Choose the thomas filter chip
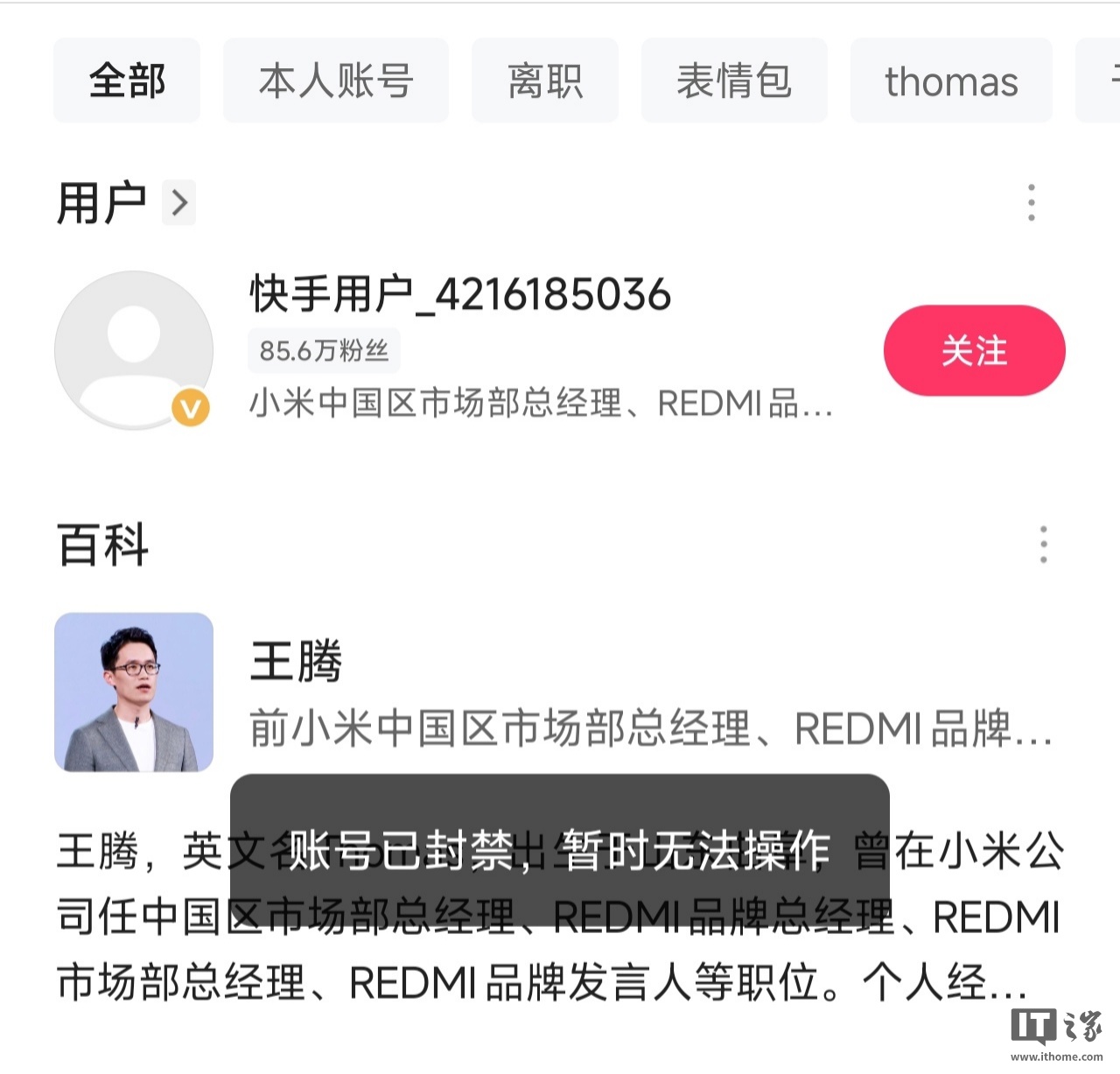This screenshot has width=1120, height=1074. click(951, 81)
